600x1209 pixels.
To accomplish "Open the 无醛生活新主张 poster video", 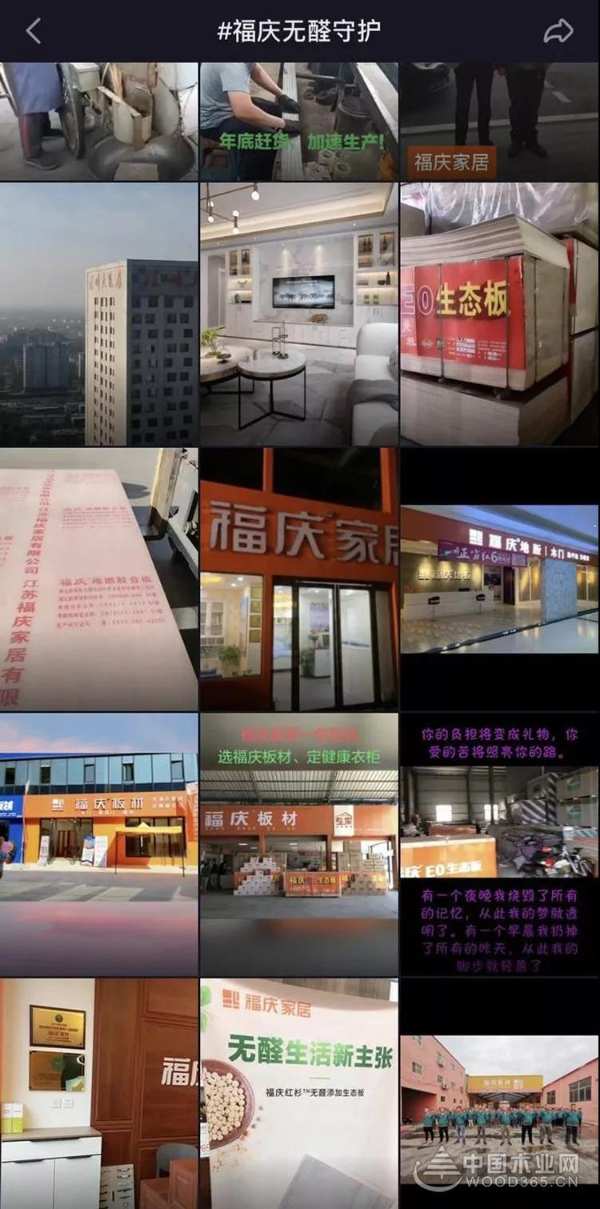I will tap(298, 1095).
